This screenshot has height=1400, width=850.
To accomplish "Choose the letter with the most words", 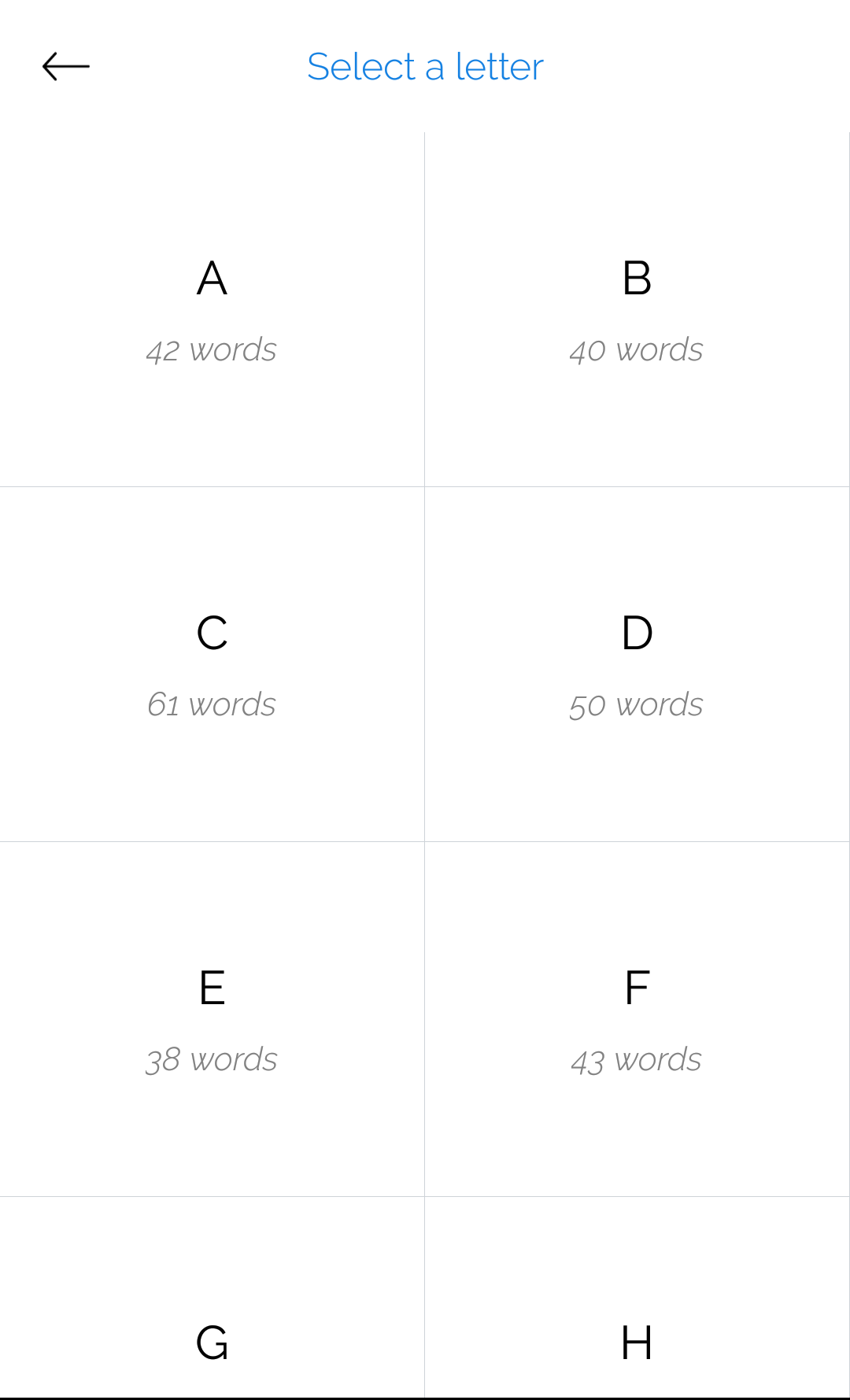I will tap(211, 665).
